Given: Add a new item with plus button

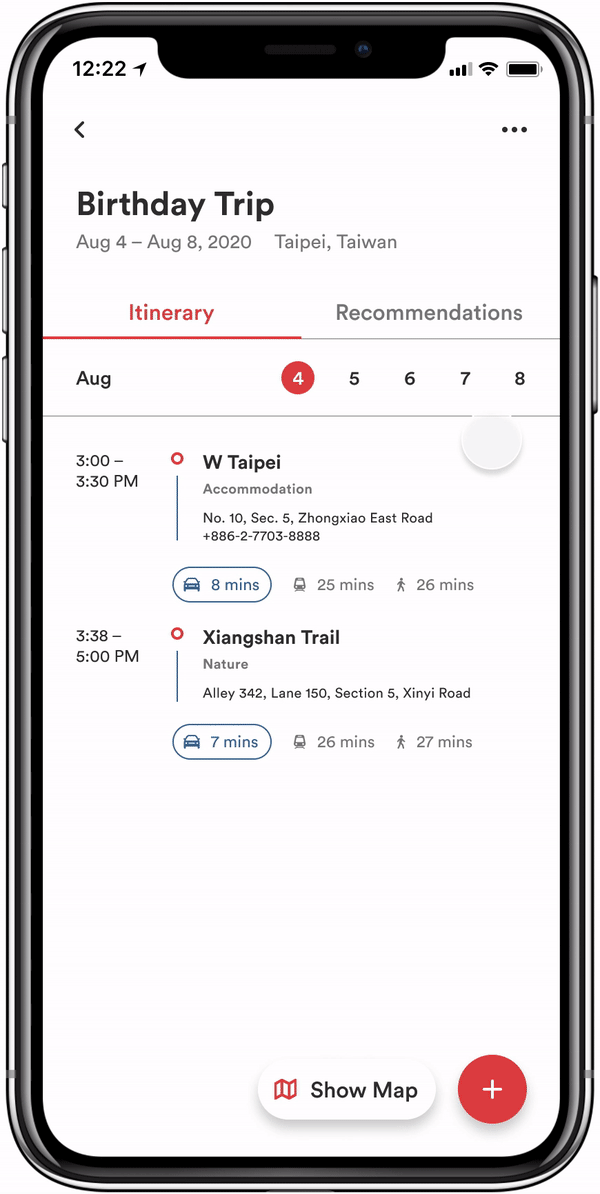Looking at the screenshot, I should coord(492,1089).
